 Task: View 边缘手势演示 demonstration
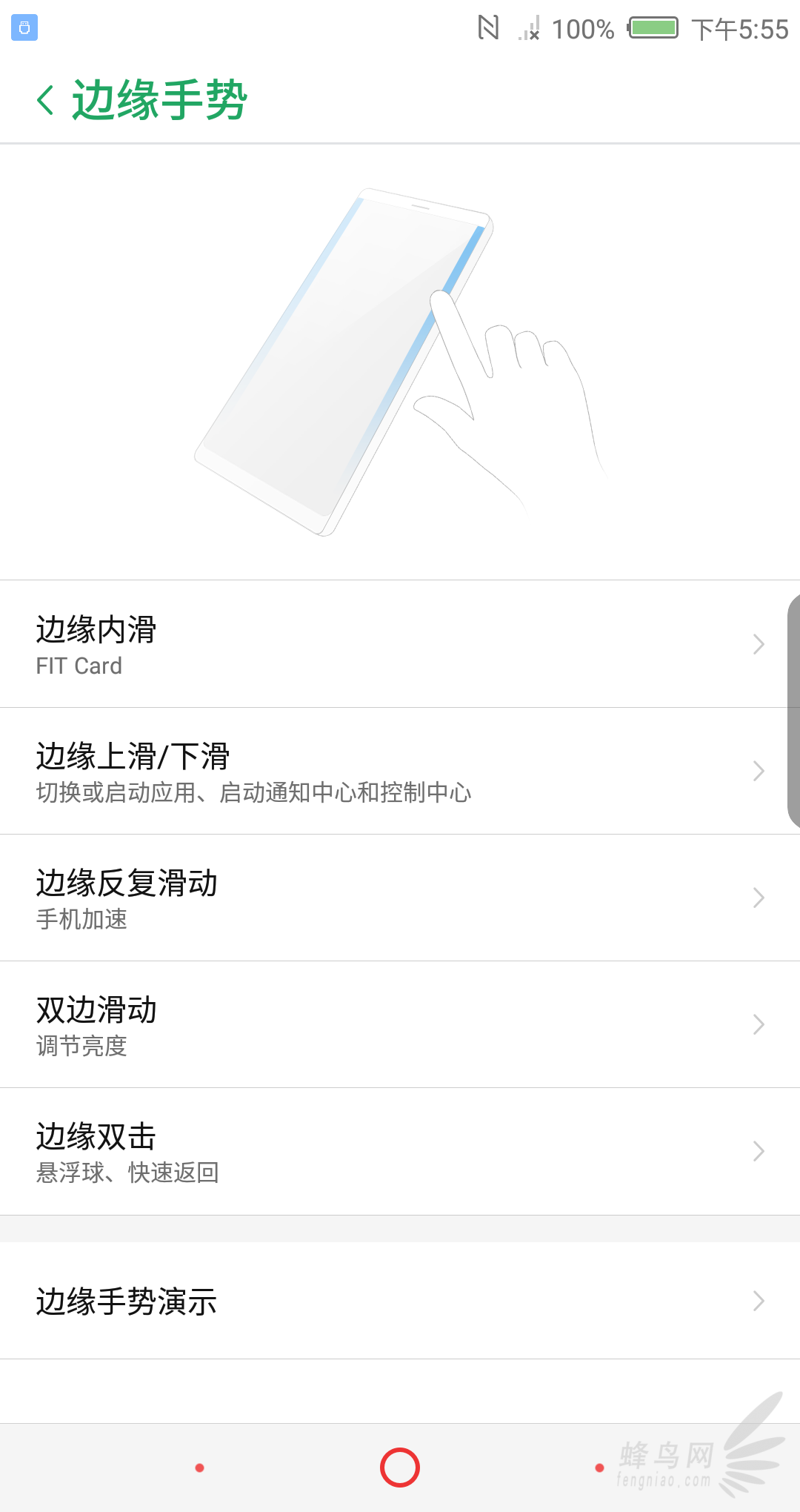(x=400, y=1301)
